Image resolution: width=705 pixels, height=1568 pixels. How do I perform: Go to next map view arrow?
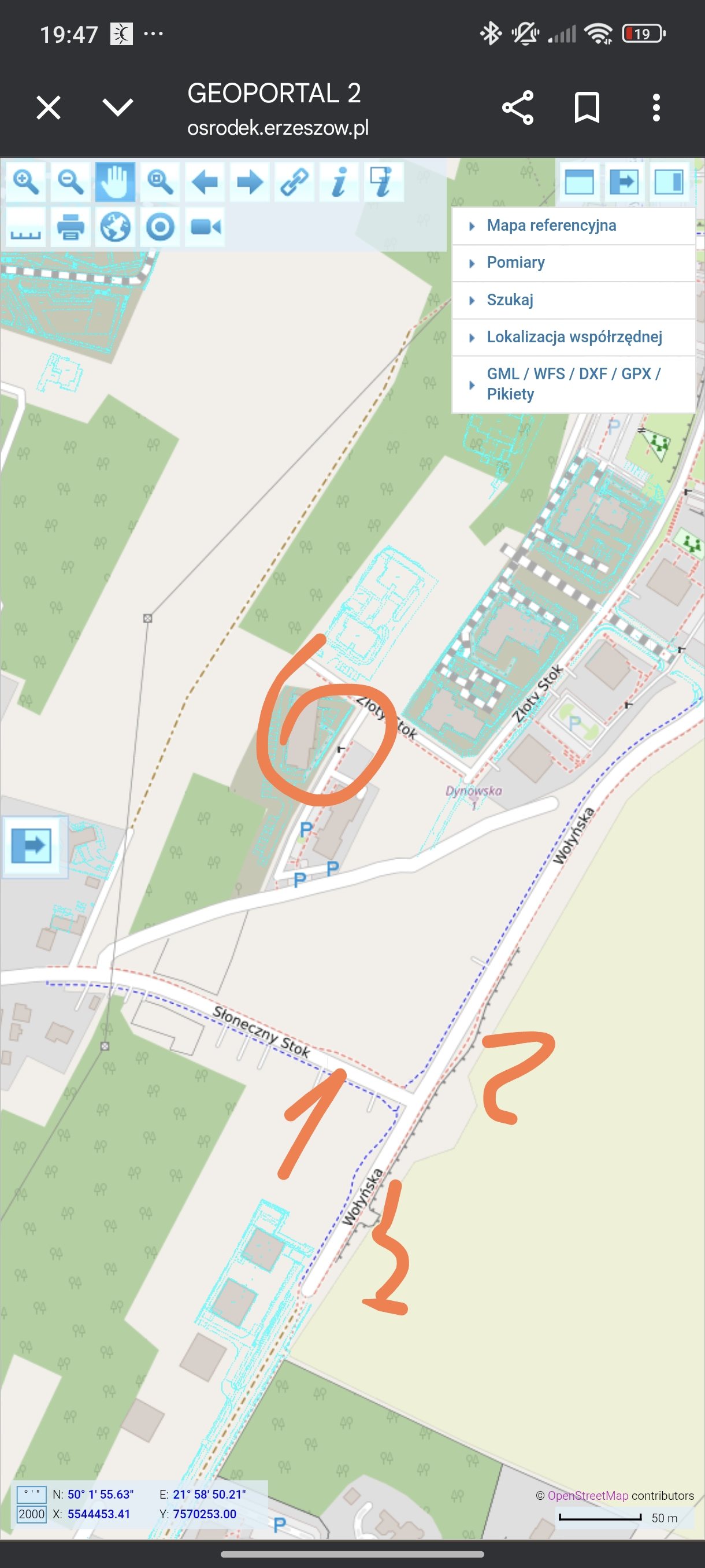tap(250, 182)
